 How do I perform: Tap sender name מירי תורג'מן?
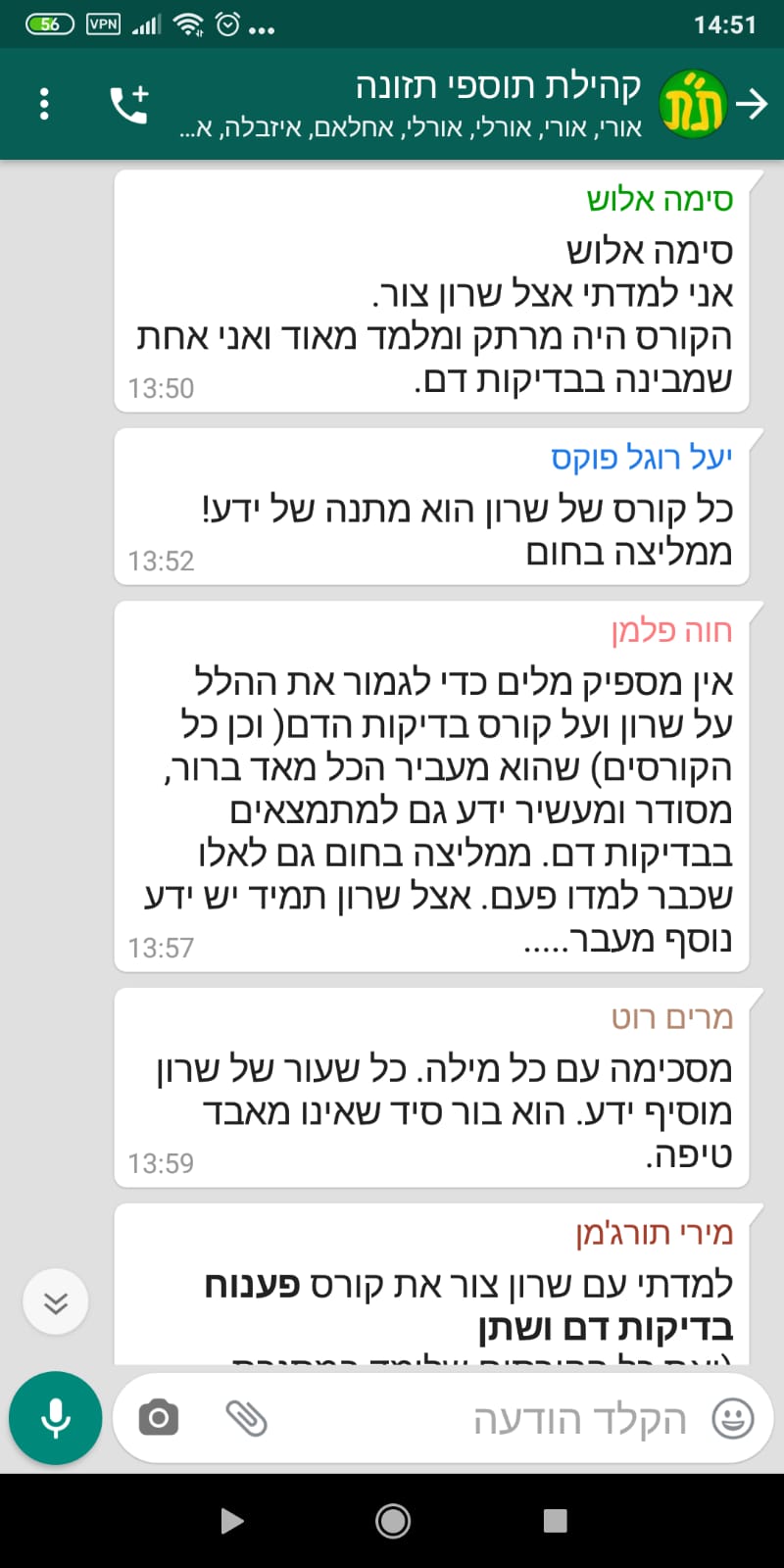click(655, 1233)
